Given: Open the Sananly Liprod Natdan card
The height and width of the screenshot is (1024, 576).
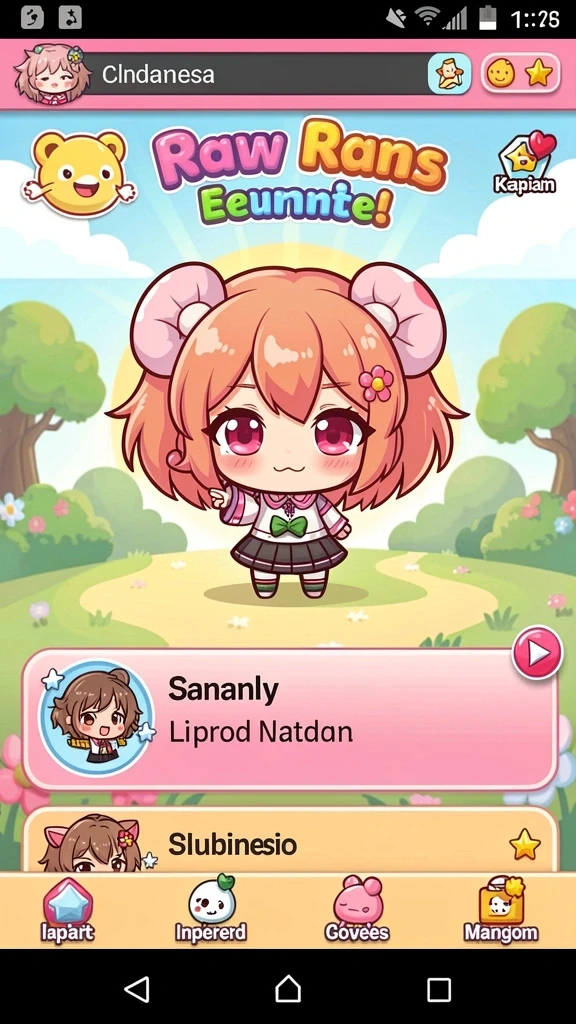Looking at the screenshot, I should pyautogui.click(x=291, y=719).
